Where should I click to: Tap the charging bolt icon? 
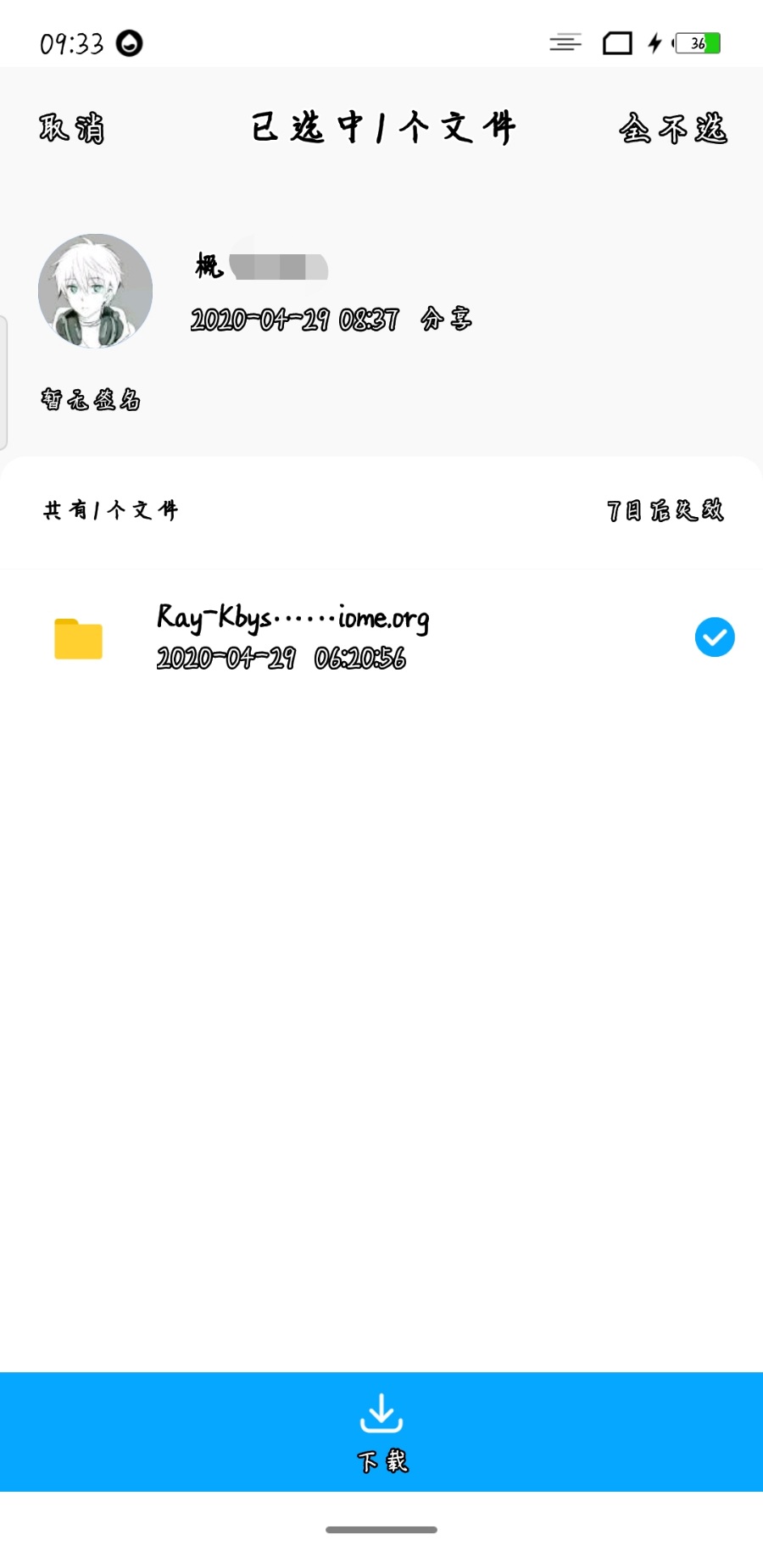tap(654, 42)
